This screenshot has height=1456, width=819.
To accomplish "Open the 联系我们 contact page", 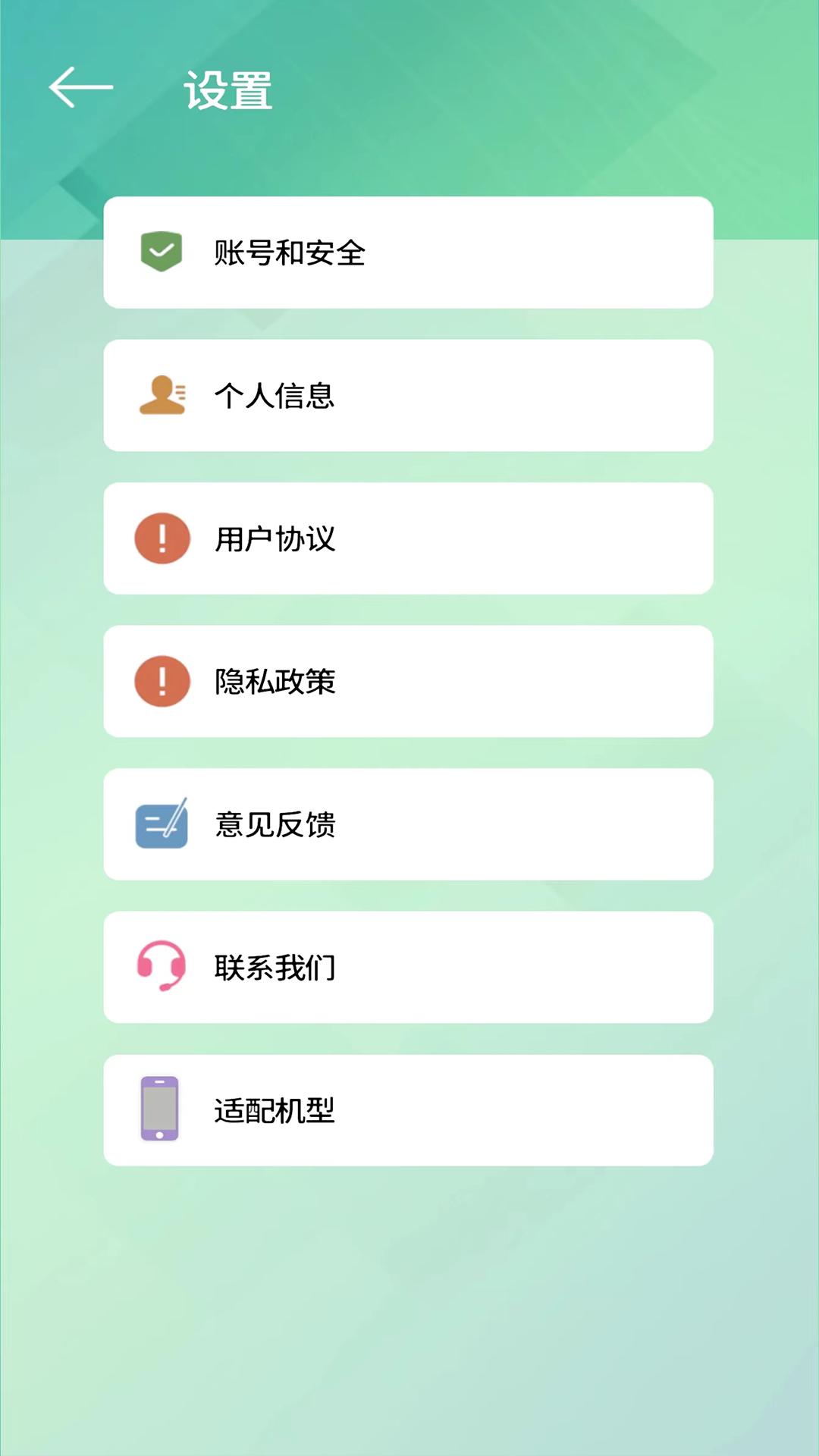I will [x=409, y=968].
